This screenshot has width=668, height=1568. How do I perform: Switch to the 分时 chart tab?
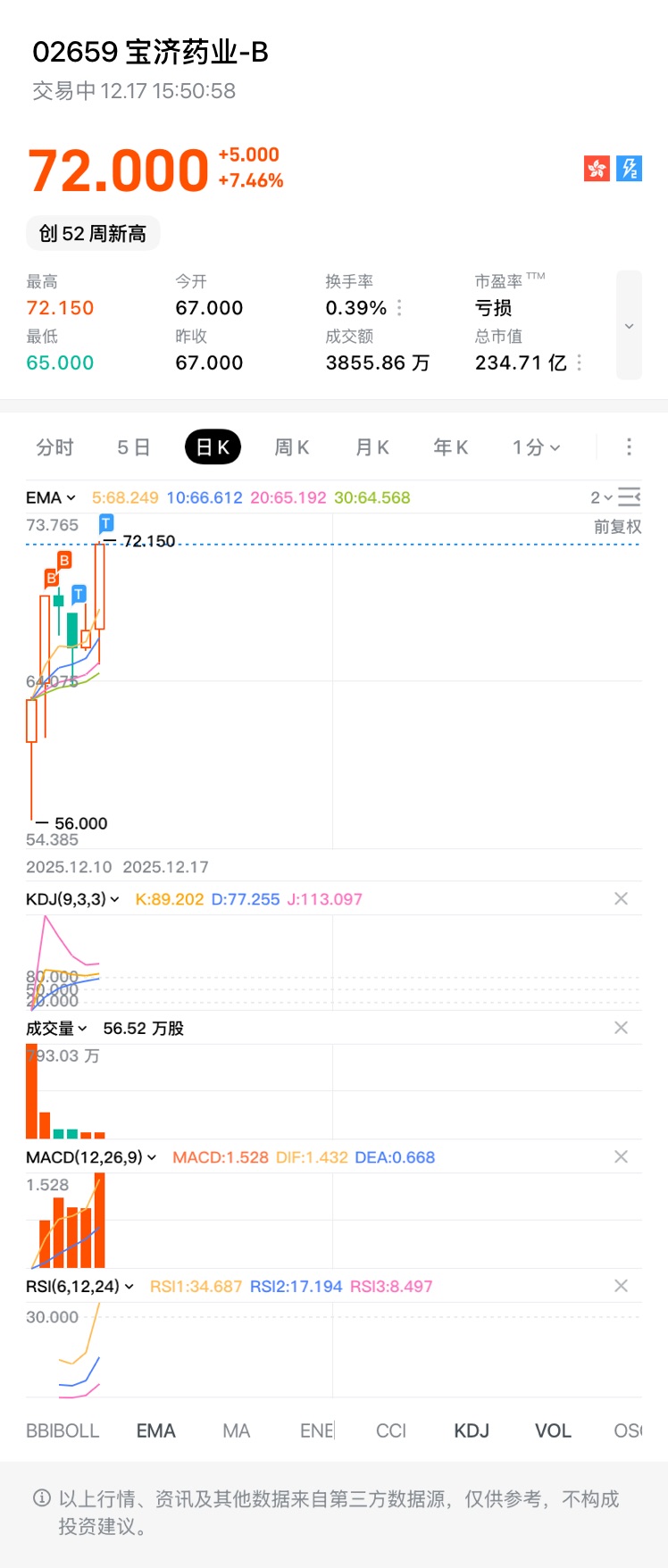point(54,447)
